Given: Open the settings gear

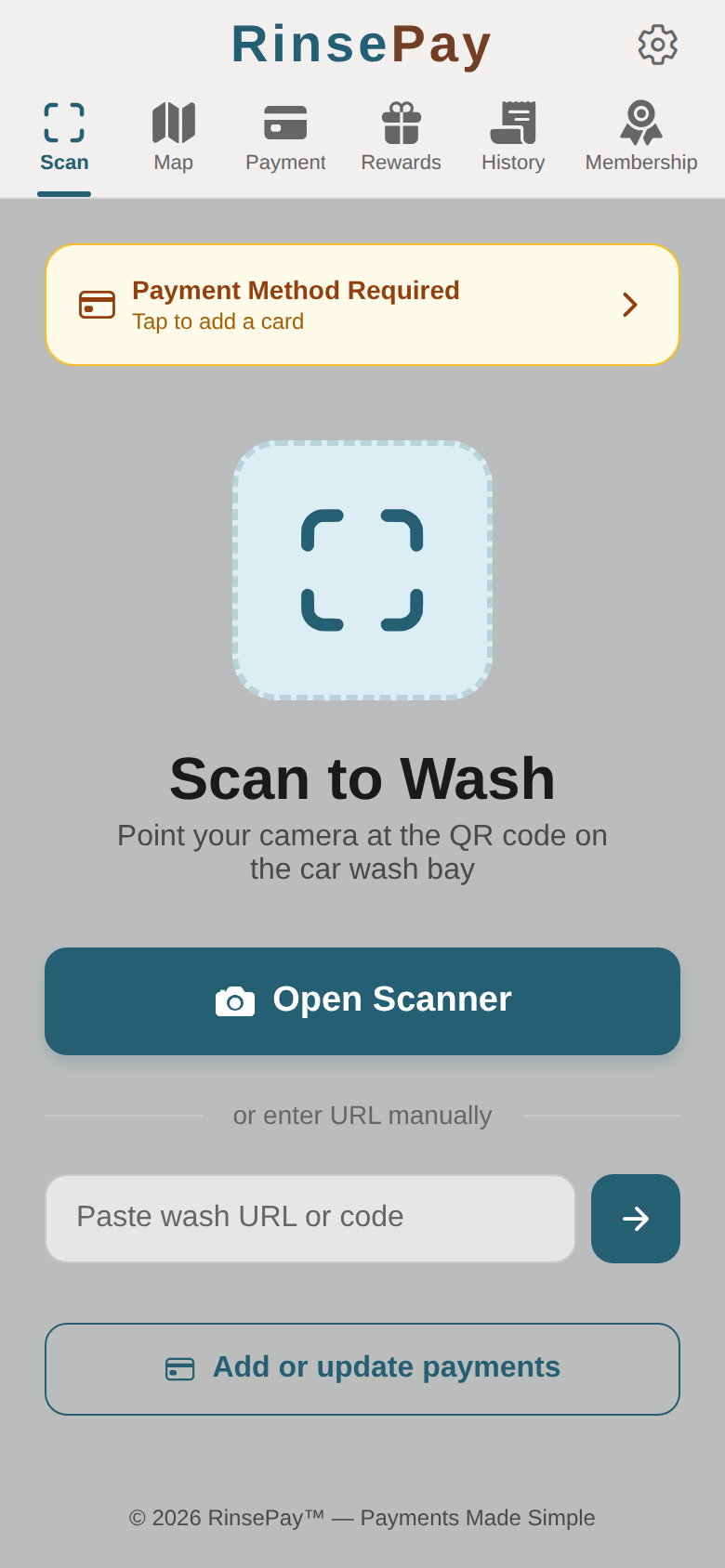Looking at the screenshot, I should tap(658, 45).
